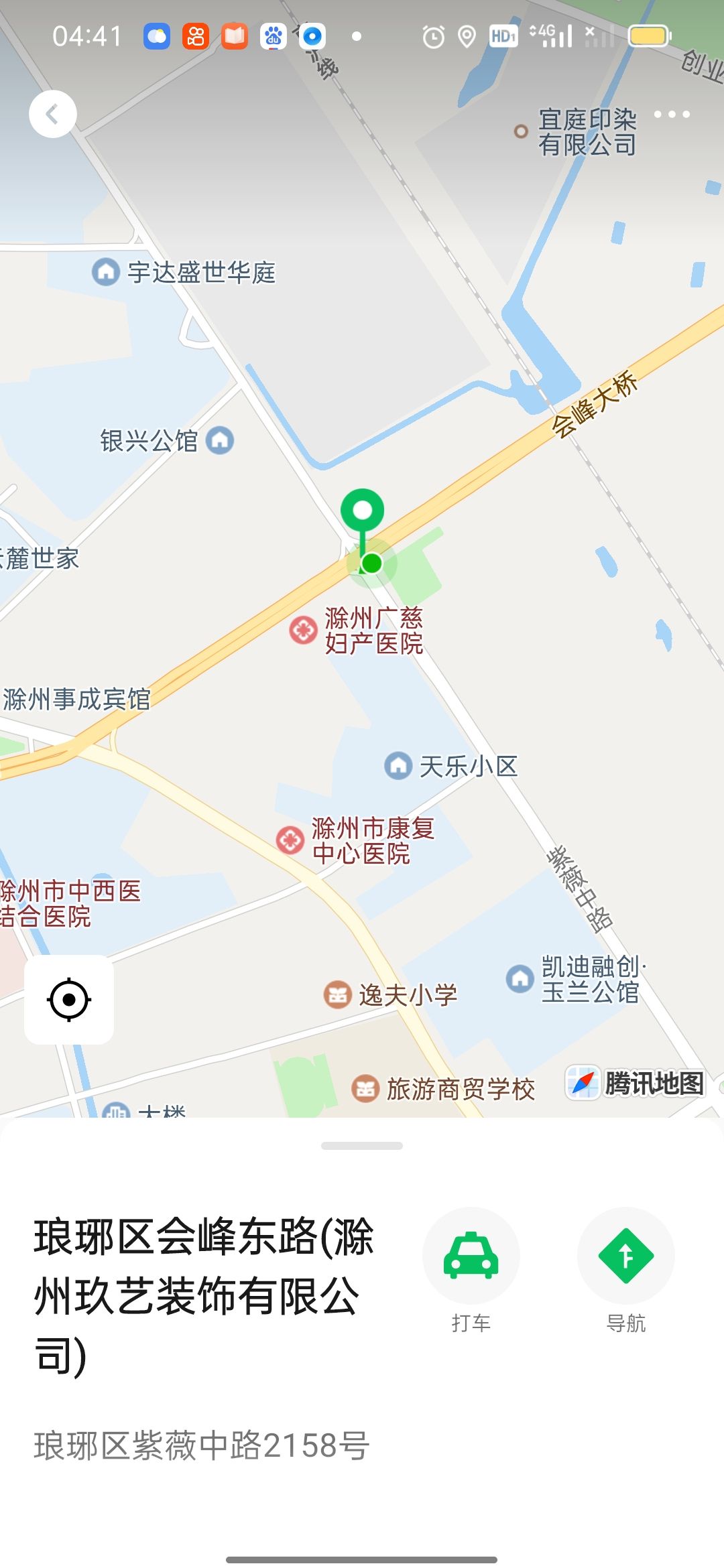Viewport: 724px width, 1568px height.
Task: Open the three-dot overflow menu
Action: pos(672,115)
